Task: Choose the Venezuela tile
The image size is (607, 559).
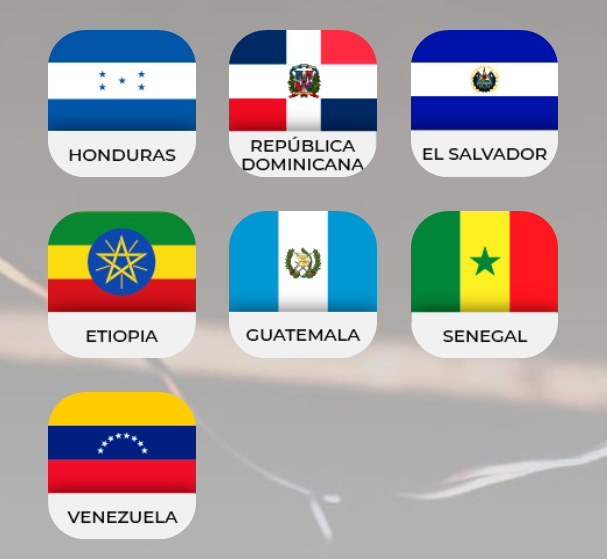Action: (122, 465)
